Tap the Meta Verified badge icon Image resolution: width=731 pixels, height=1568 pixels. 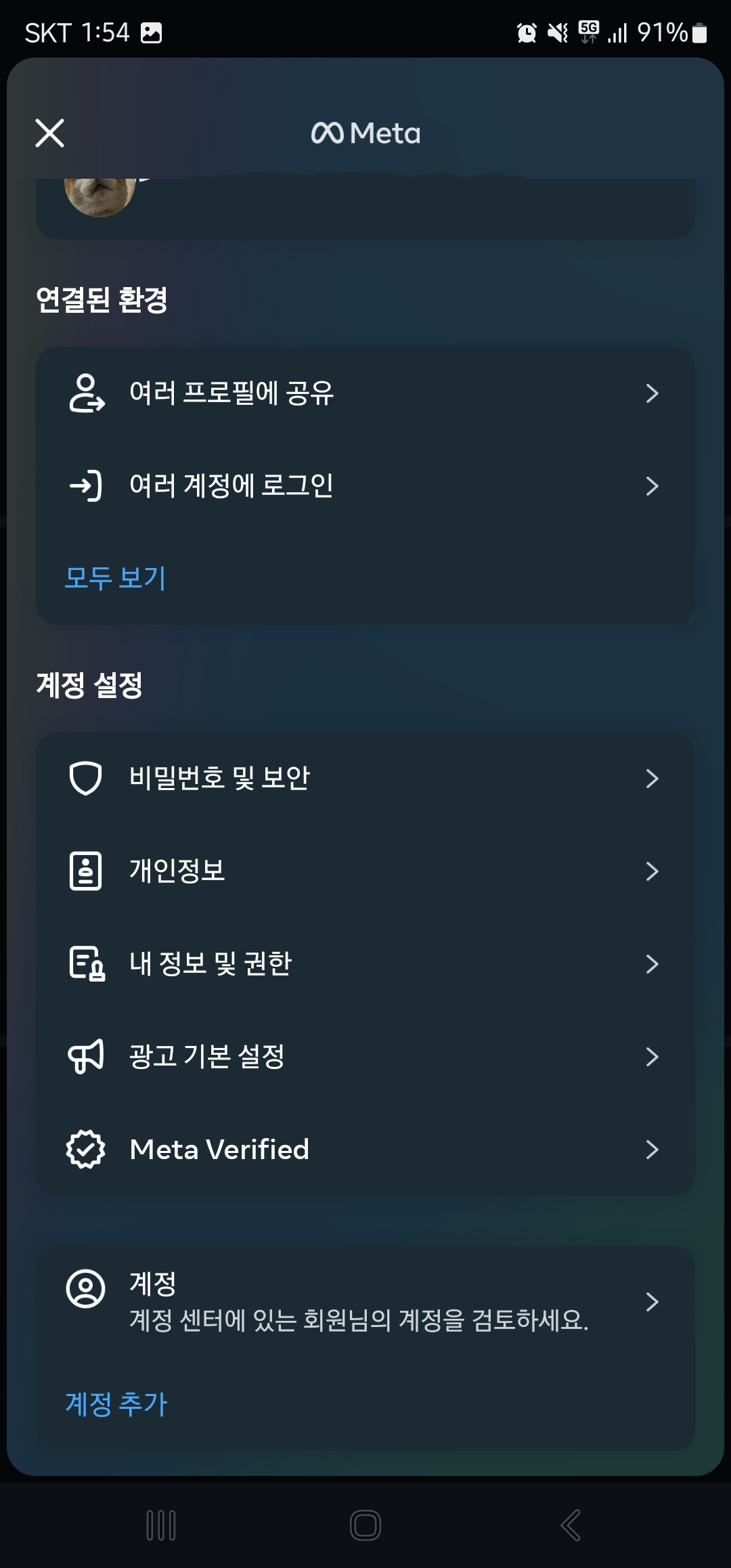tap(86, 1149)
